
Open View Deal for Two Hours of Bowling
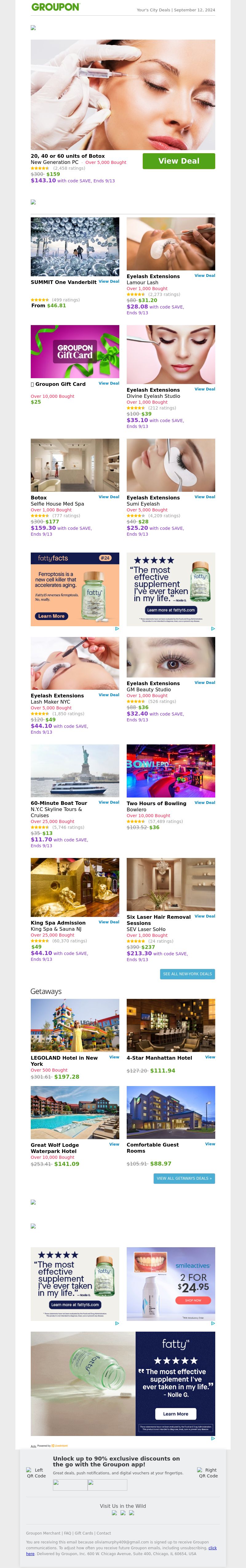(x=204, y=802)
